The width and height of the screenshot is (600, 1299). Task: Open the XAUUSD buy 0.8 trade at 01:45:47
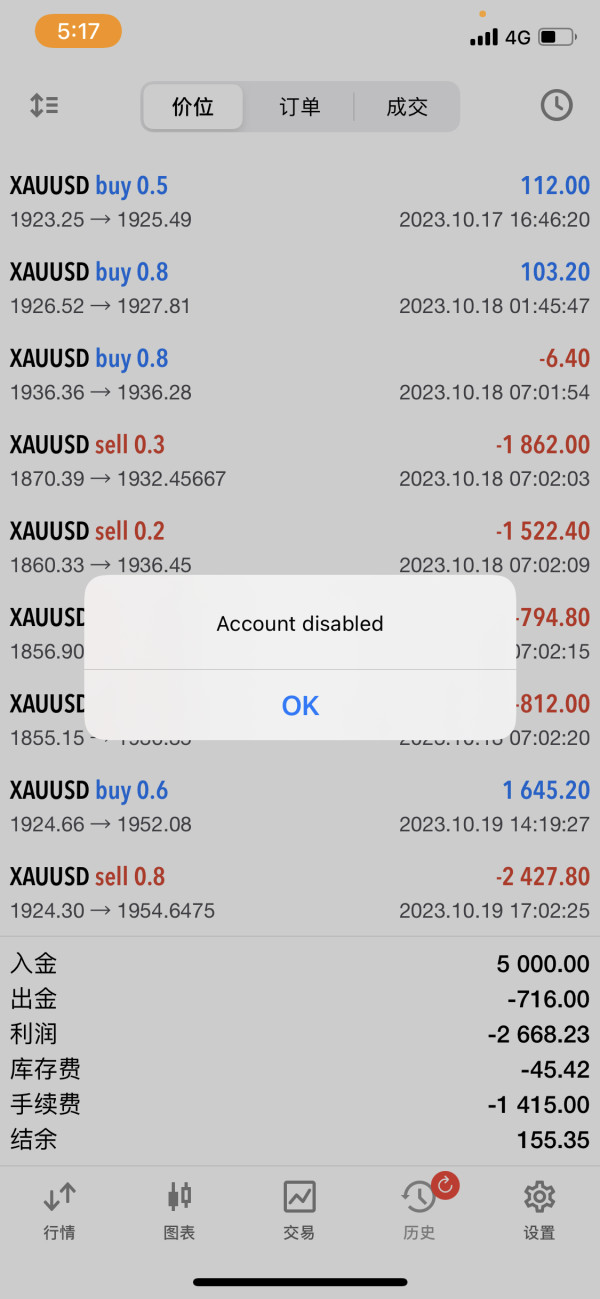pos(300,288)
